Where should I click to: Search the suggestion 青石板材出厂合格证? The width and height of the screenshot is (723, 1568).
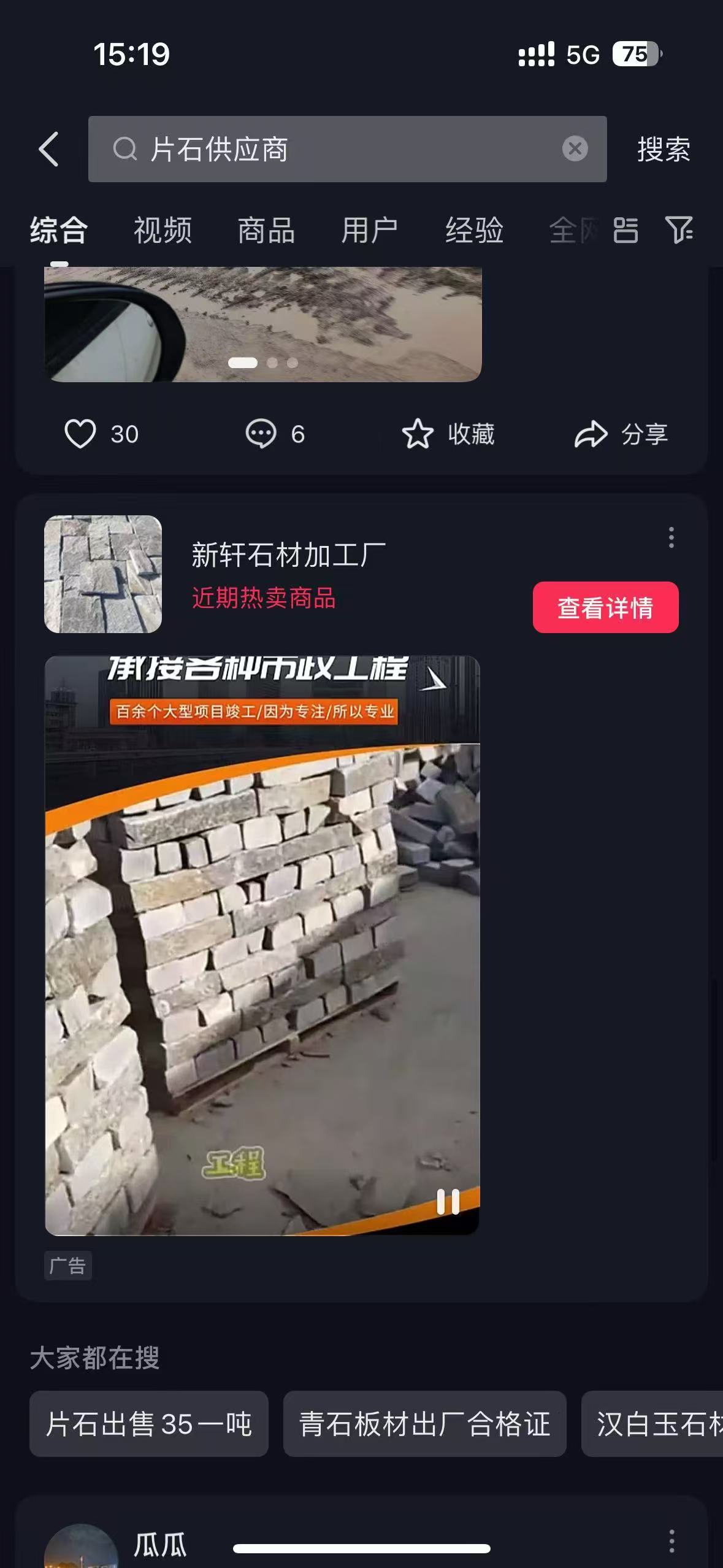pos(424,1424)
